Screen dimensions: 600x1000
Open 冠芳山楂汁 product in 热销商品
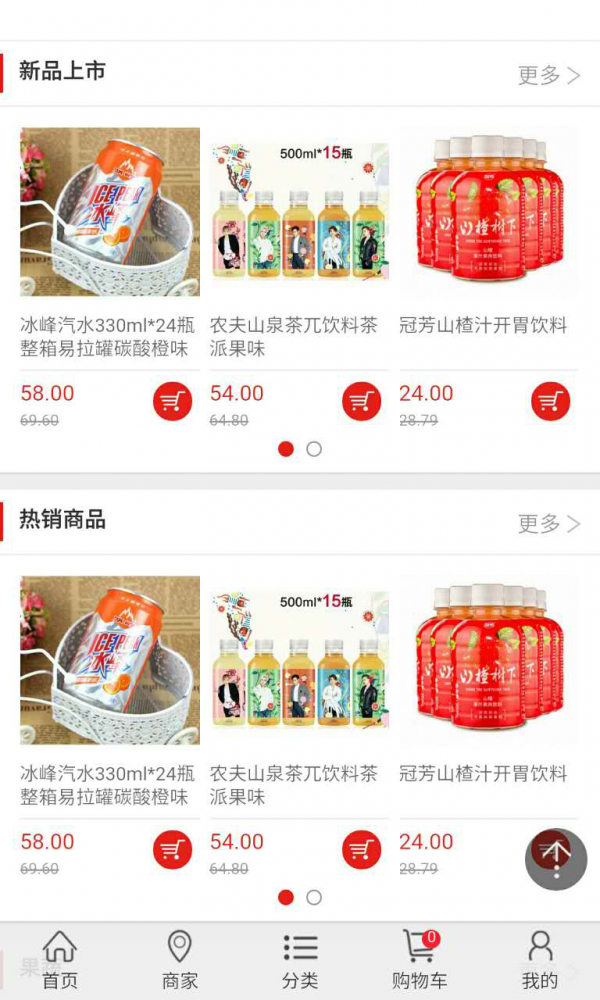(x=488, y=660)
